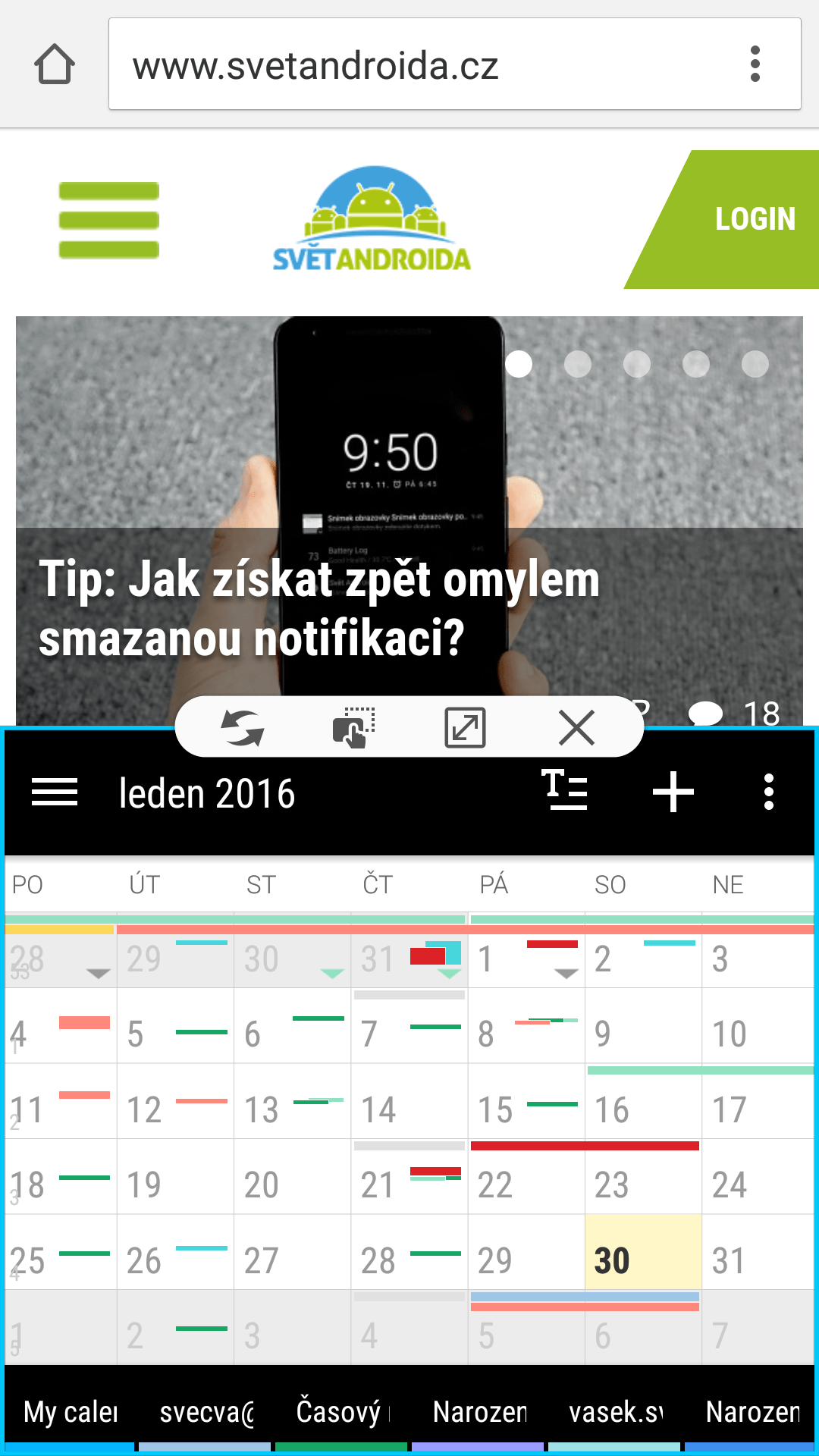This screenshot has height=1456, width=819.
Task: Select the Časový calendar tab
Action: coord(341,1412)
